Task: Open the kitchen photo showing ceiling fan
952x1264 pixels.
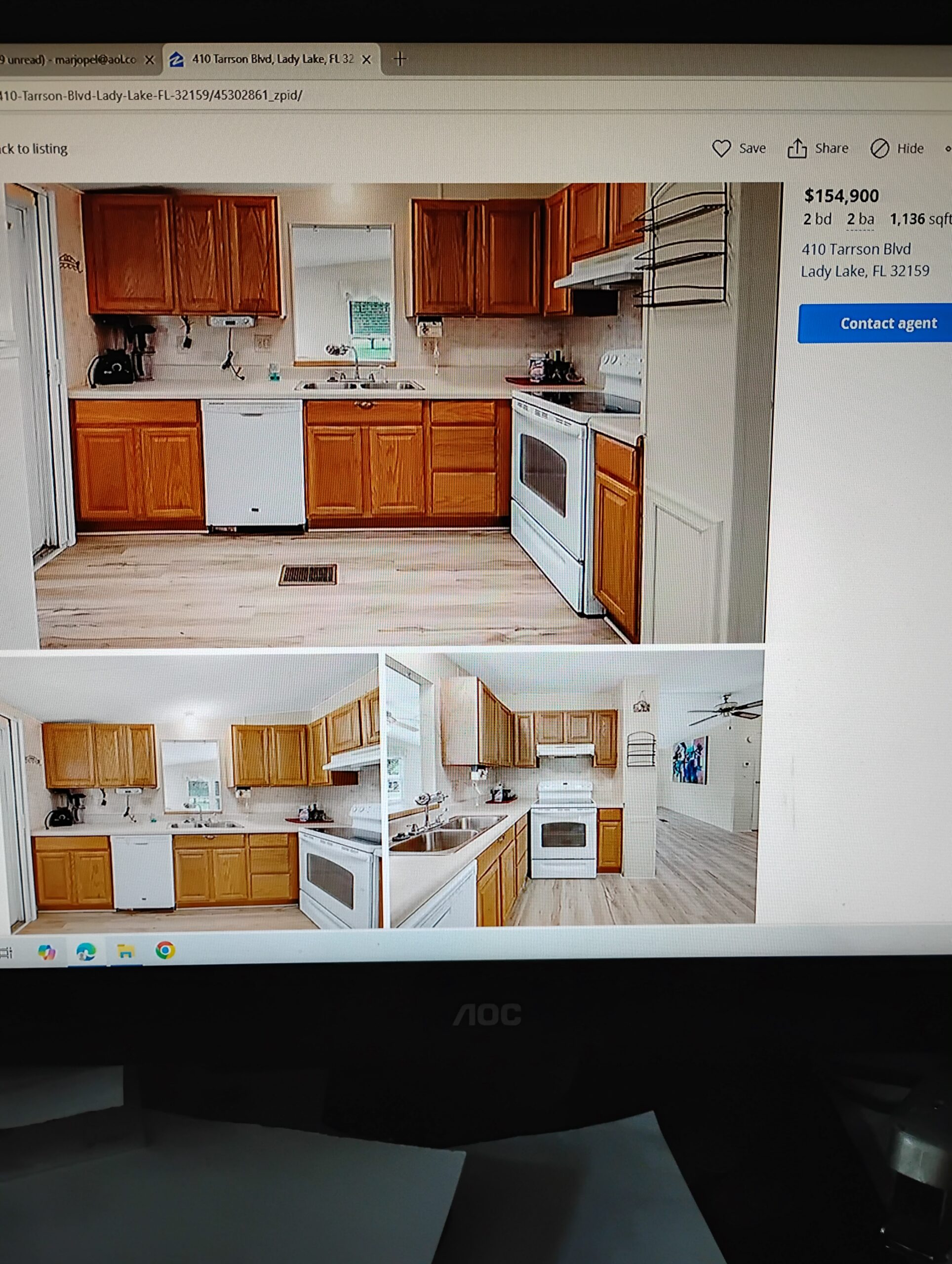Action: tap(573, 790)
